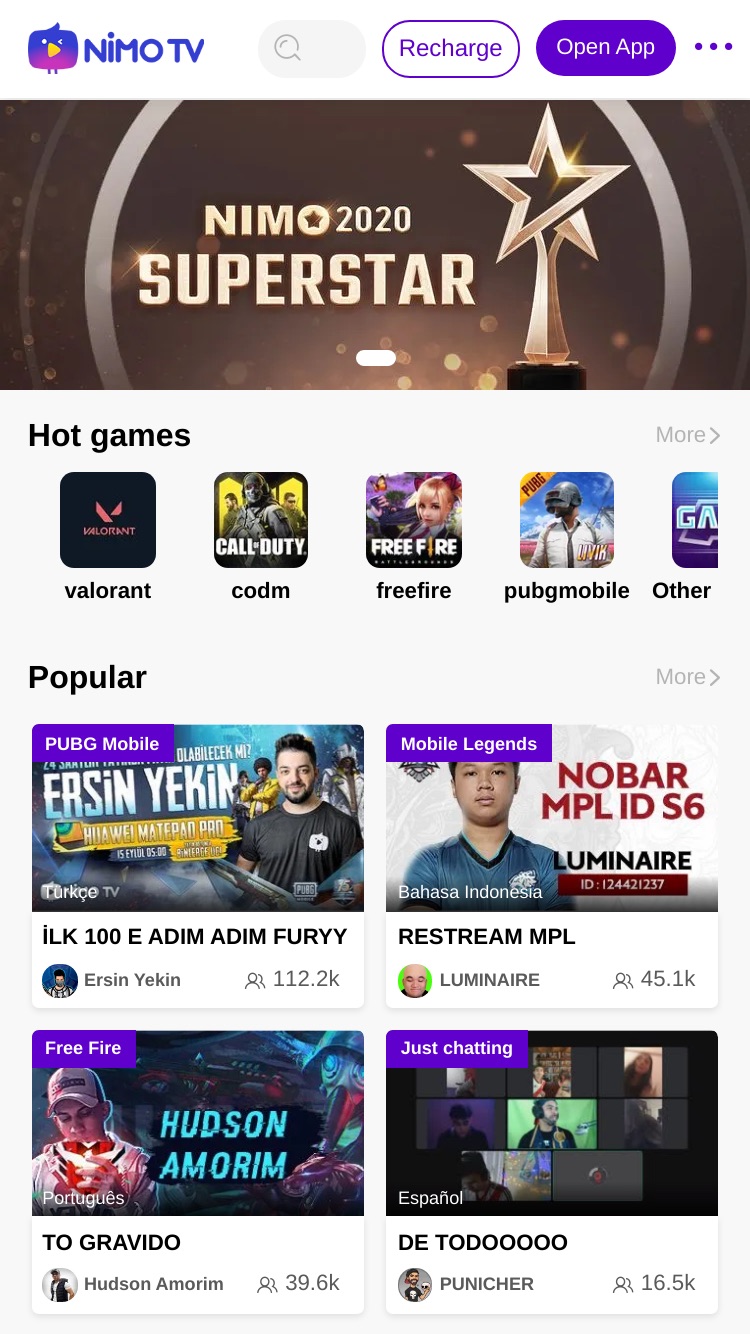Select the pubgmobile game
The height and width of the screenshot is (1334, 750).
pyautogui.click(x=567, y=537)
